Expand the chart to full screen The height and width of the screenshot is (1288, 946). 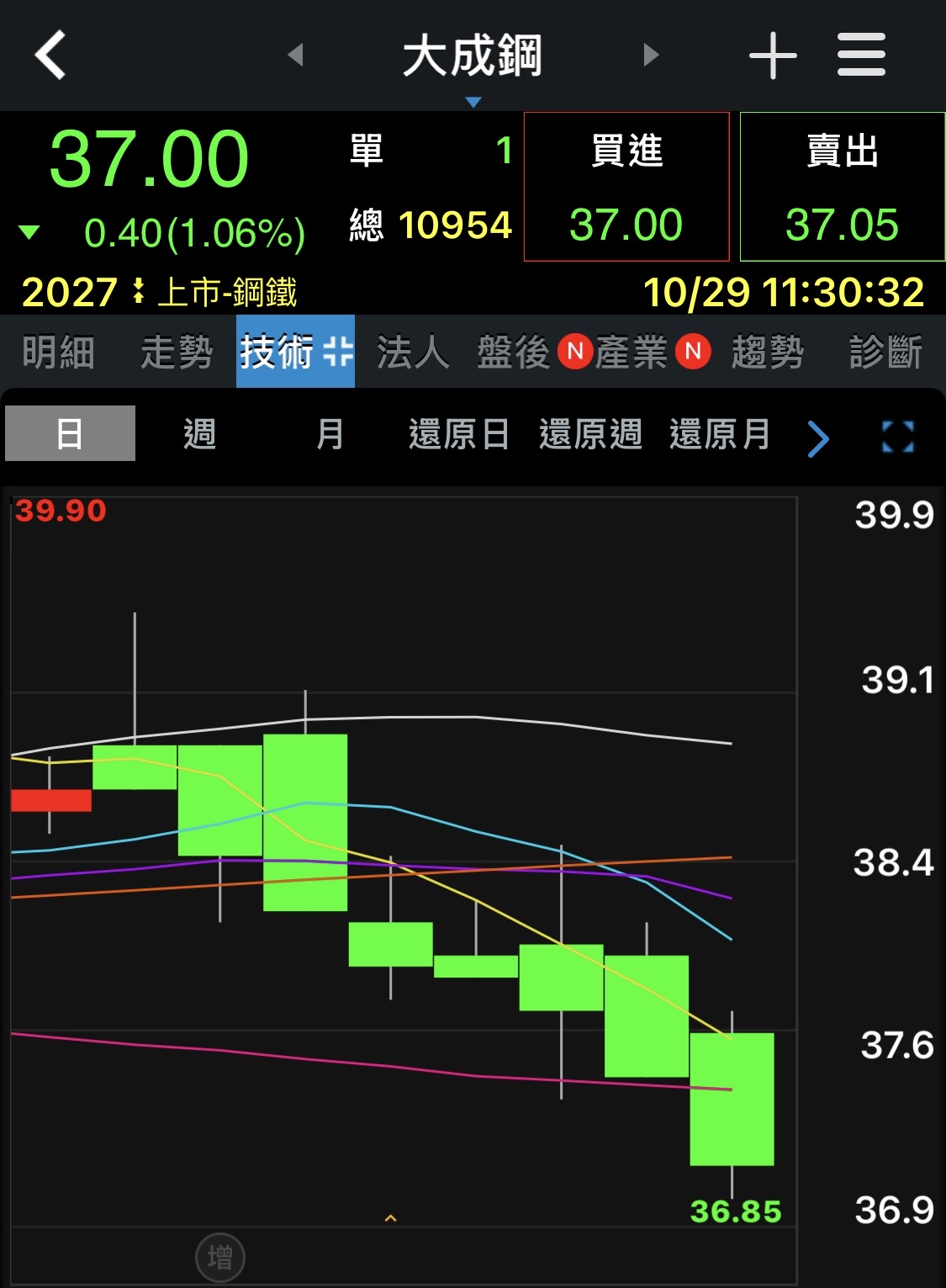(897, 437)
